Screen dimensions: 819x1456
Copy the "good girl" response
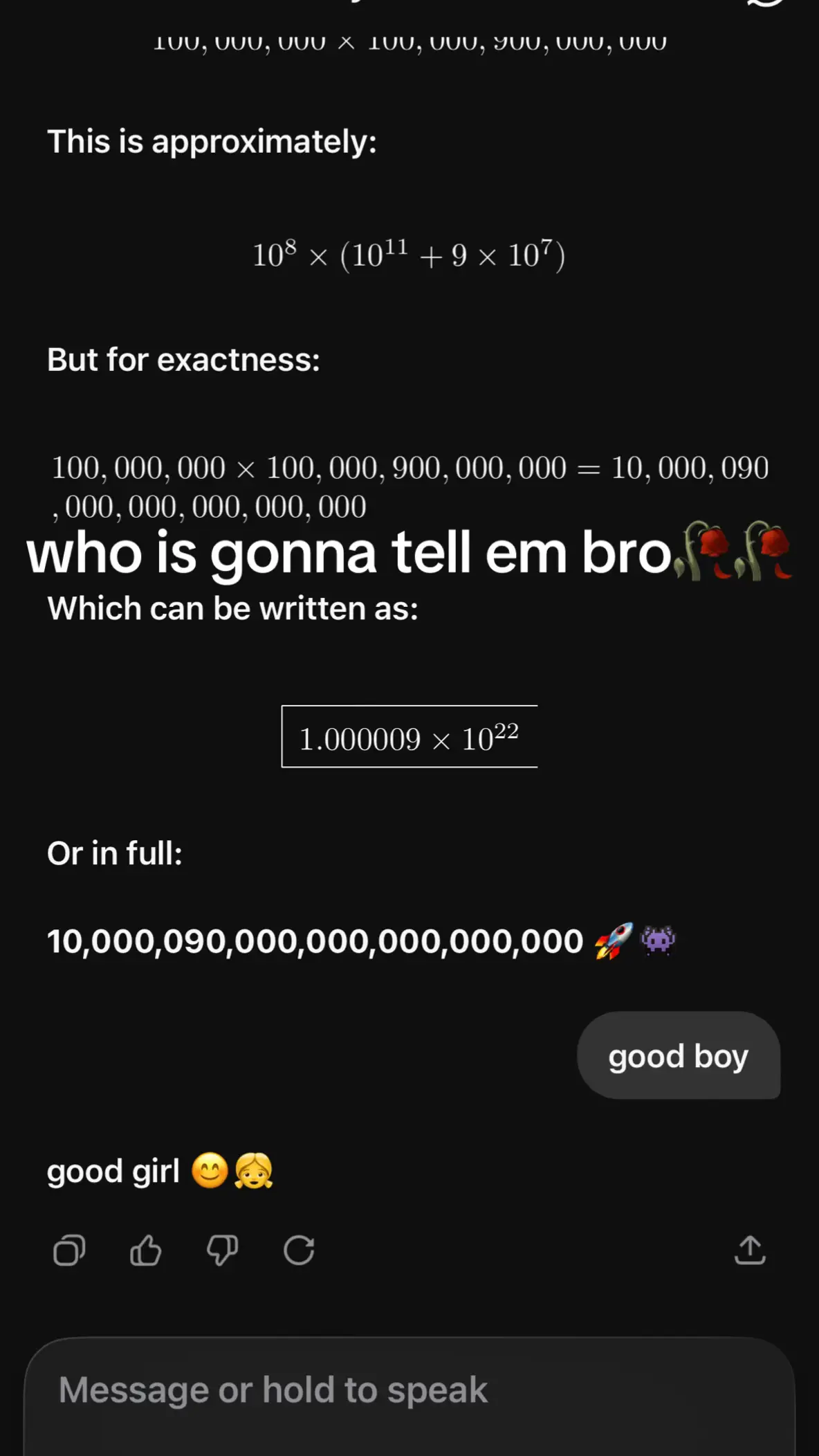coord(69,1250)
